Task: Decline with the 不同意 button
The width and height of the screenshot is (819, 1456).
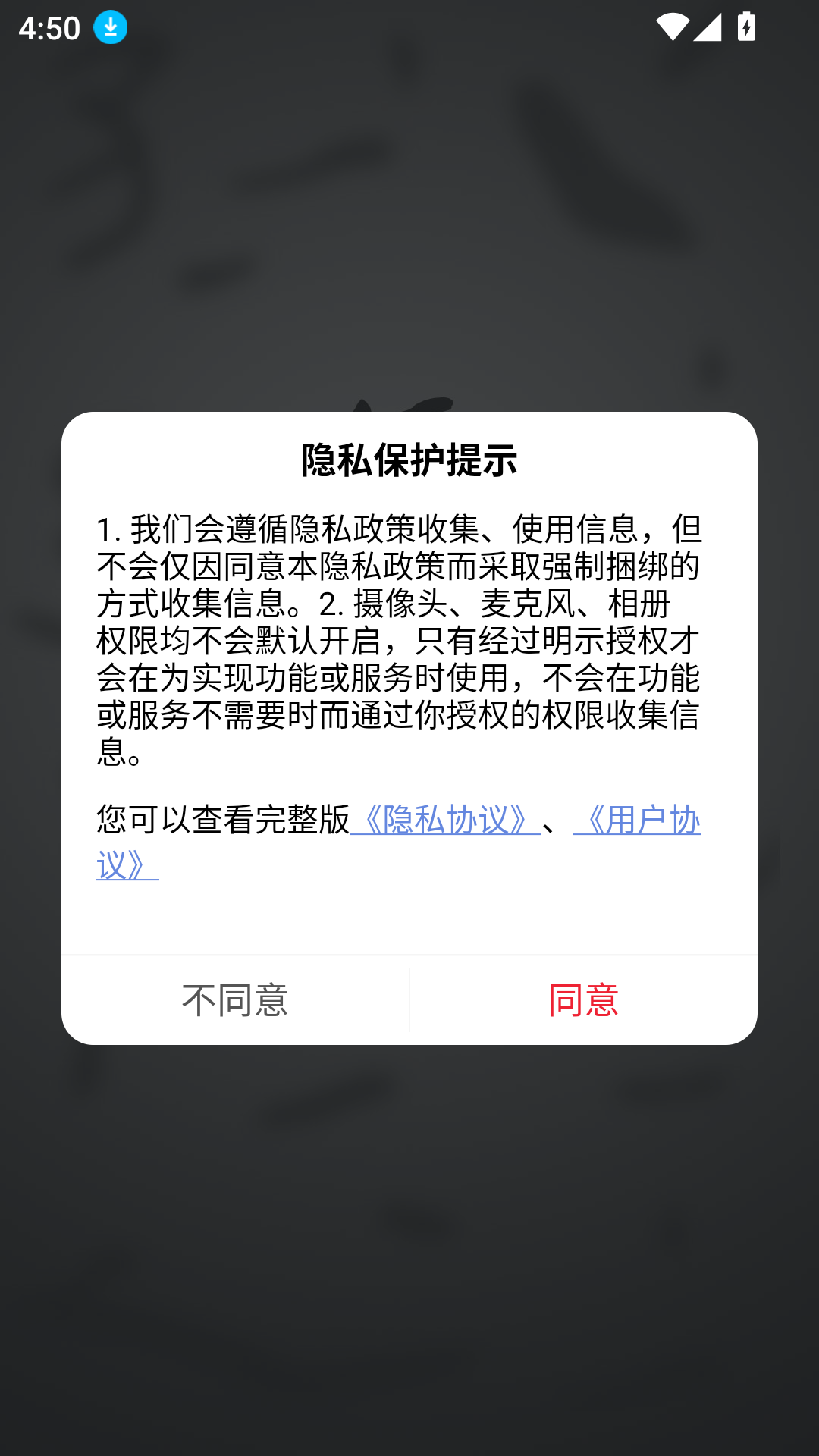Action: point(235,999)
